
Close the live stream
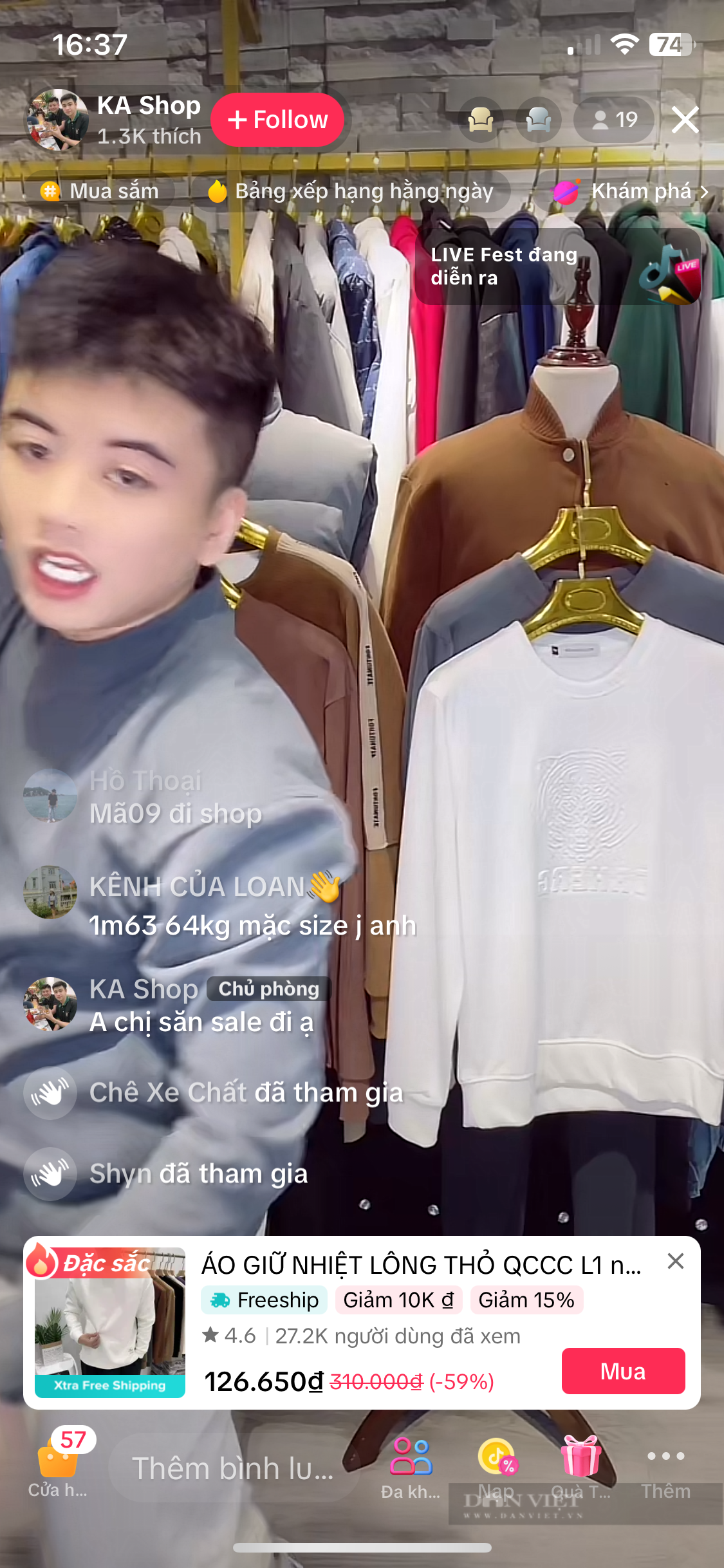click(685, 120)
